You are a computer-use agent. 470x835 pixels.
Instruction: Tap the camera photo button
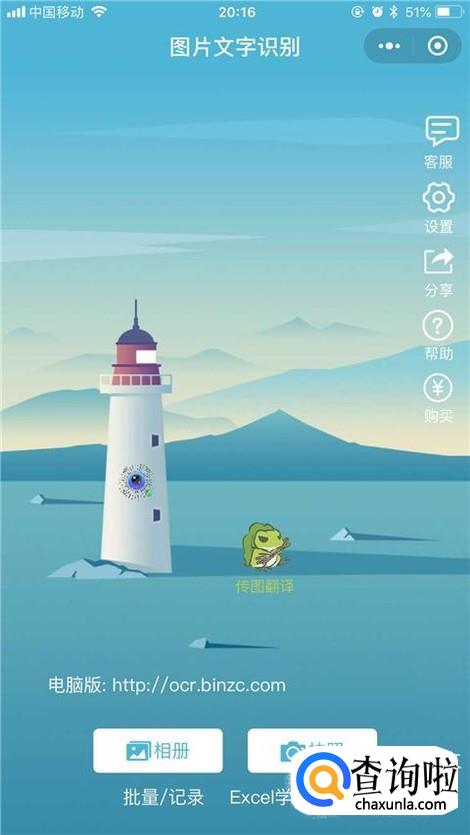click(312, 750)
